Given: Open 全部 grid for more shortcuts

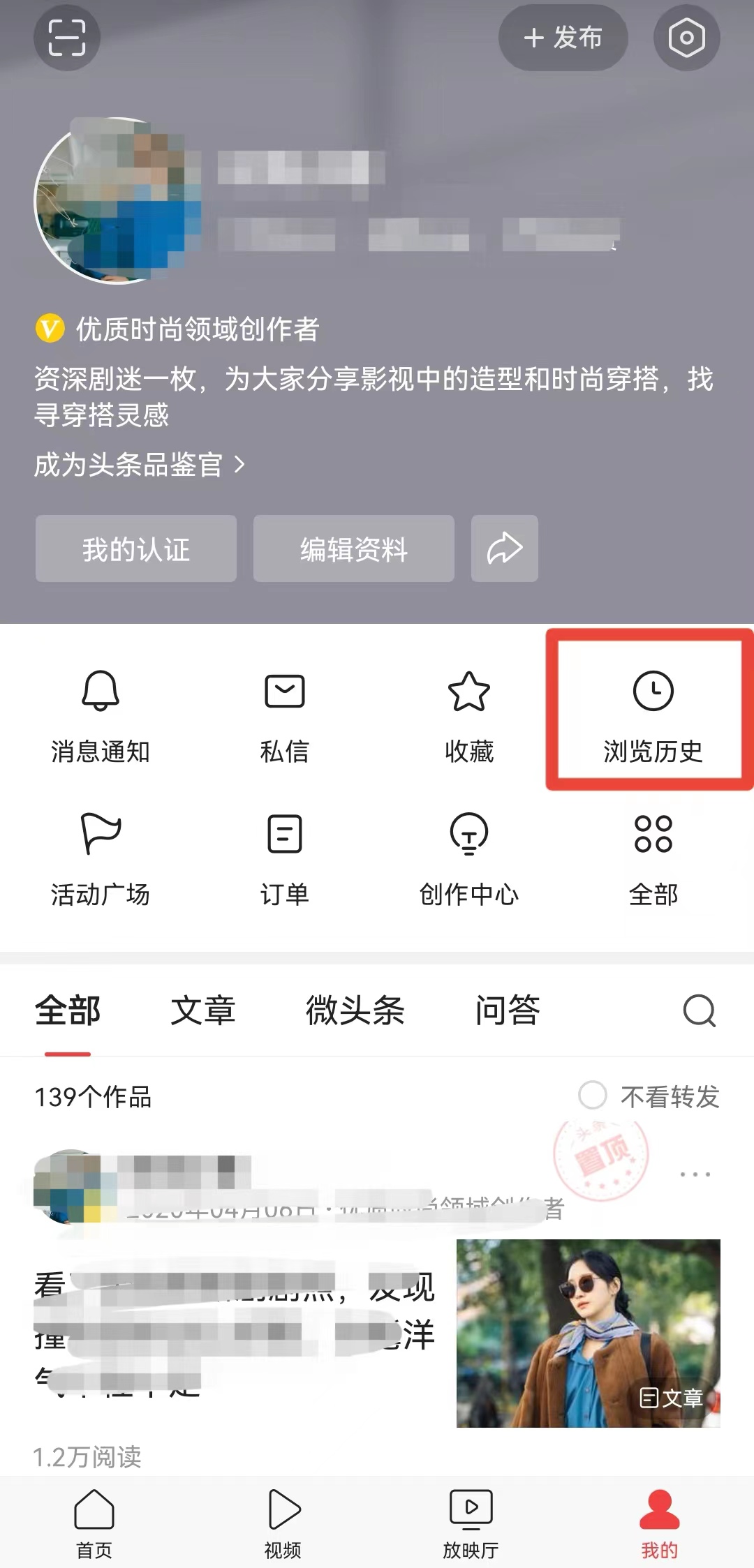Looking at the screenshot, I should tap(655, 858).
